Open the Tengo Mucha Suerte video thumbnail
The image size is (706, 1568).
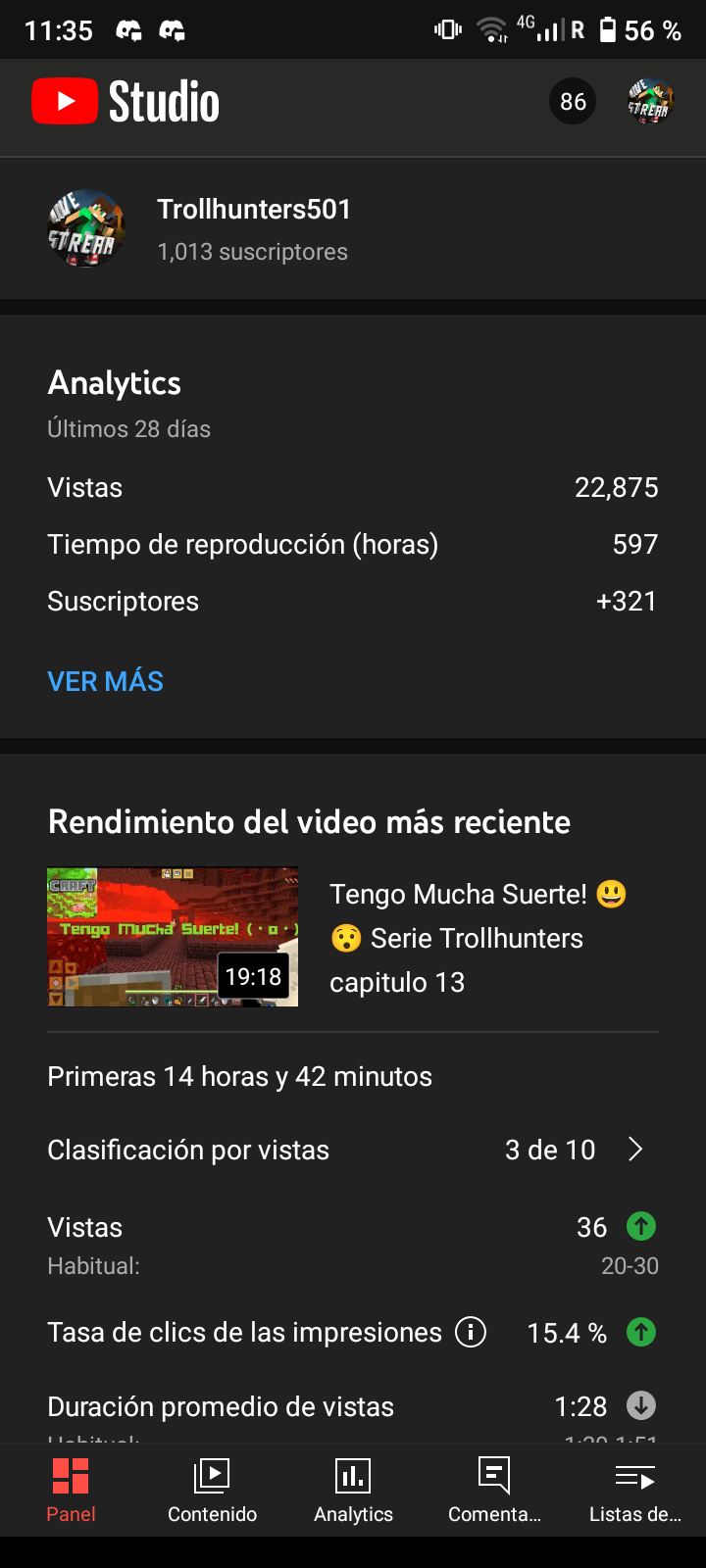click(173, 937)
